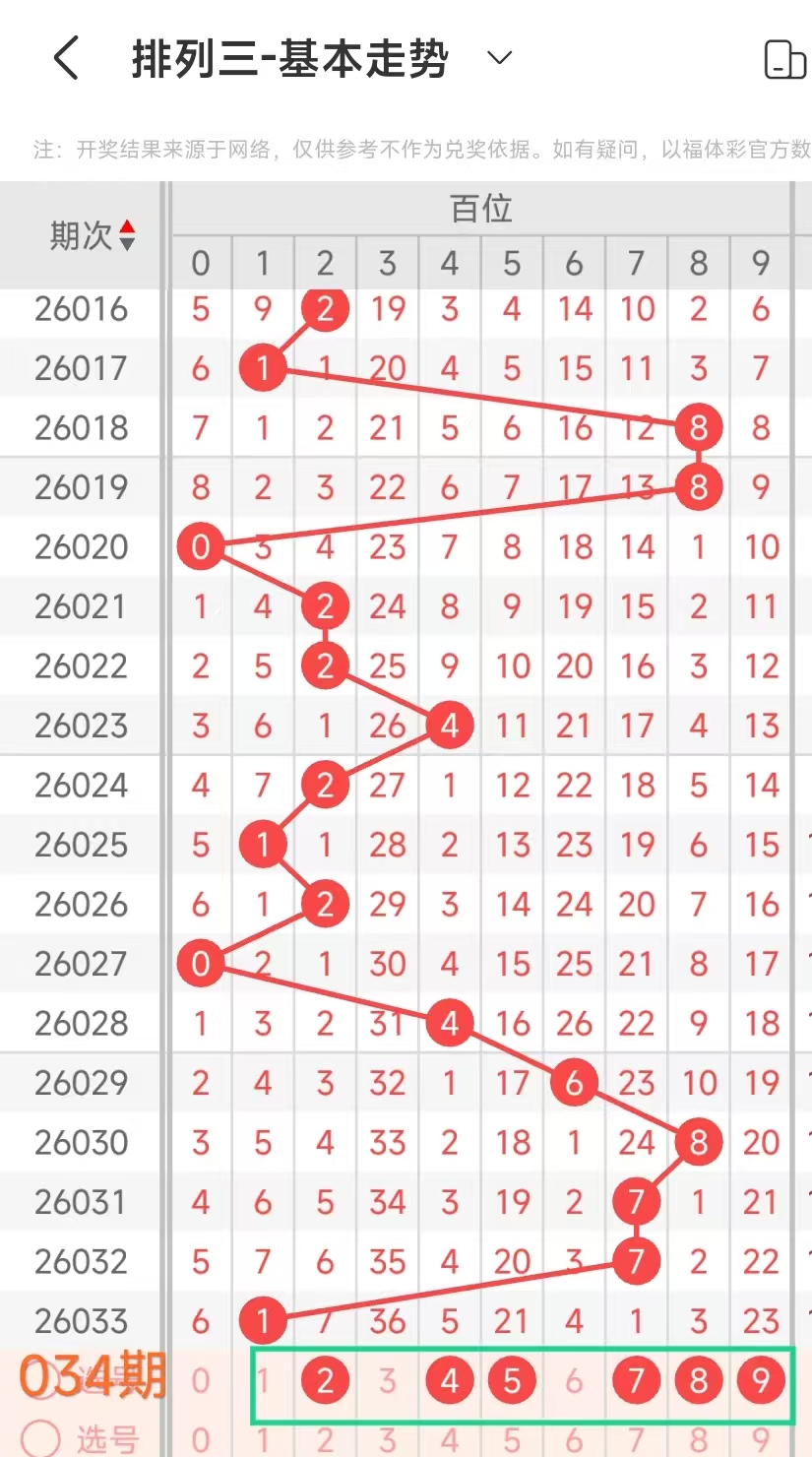Deselect highlighted ball 7 in the pick row

[636, 1381]
